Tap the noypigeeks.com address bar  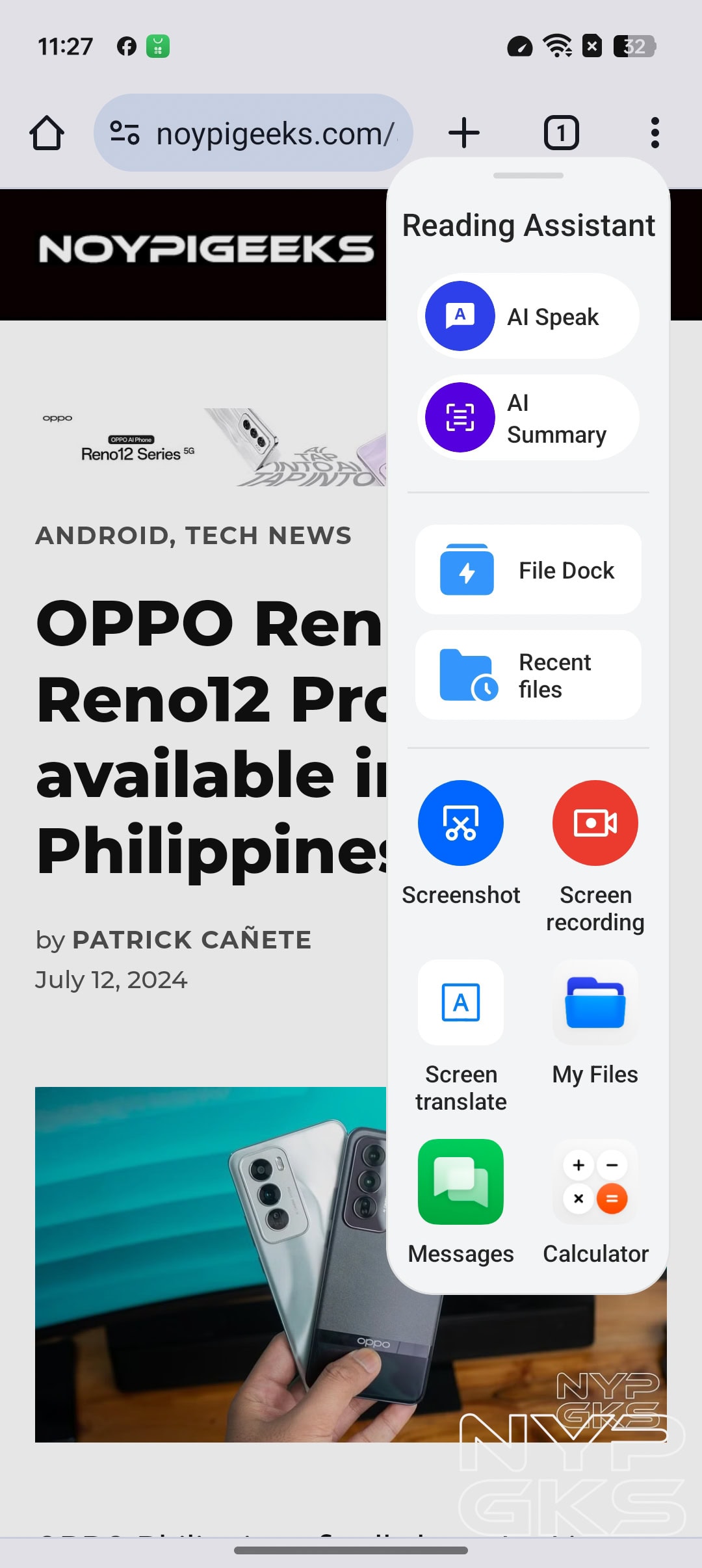point(273,133)
